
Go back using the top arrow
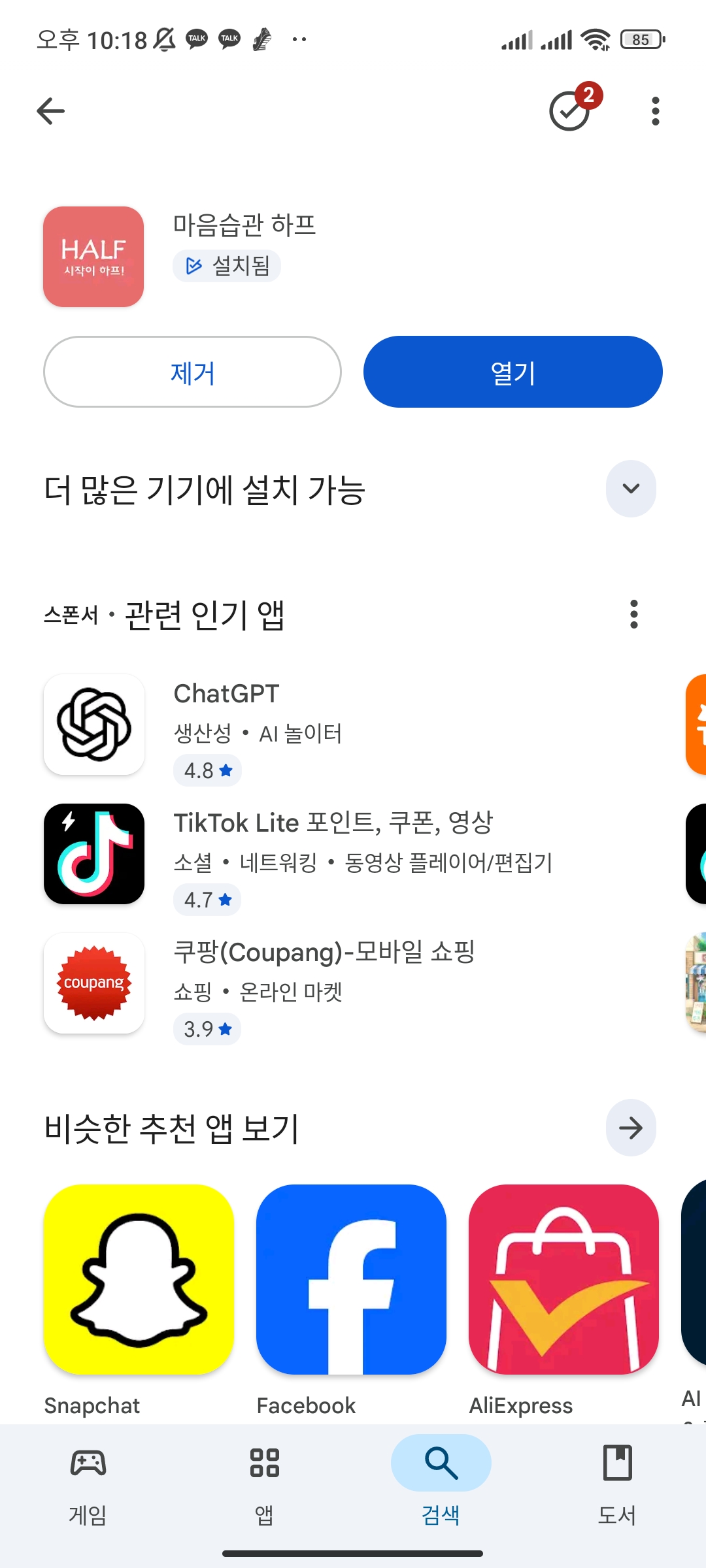click(x=51, y=111)
